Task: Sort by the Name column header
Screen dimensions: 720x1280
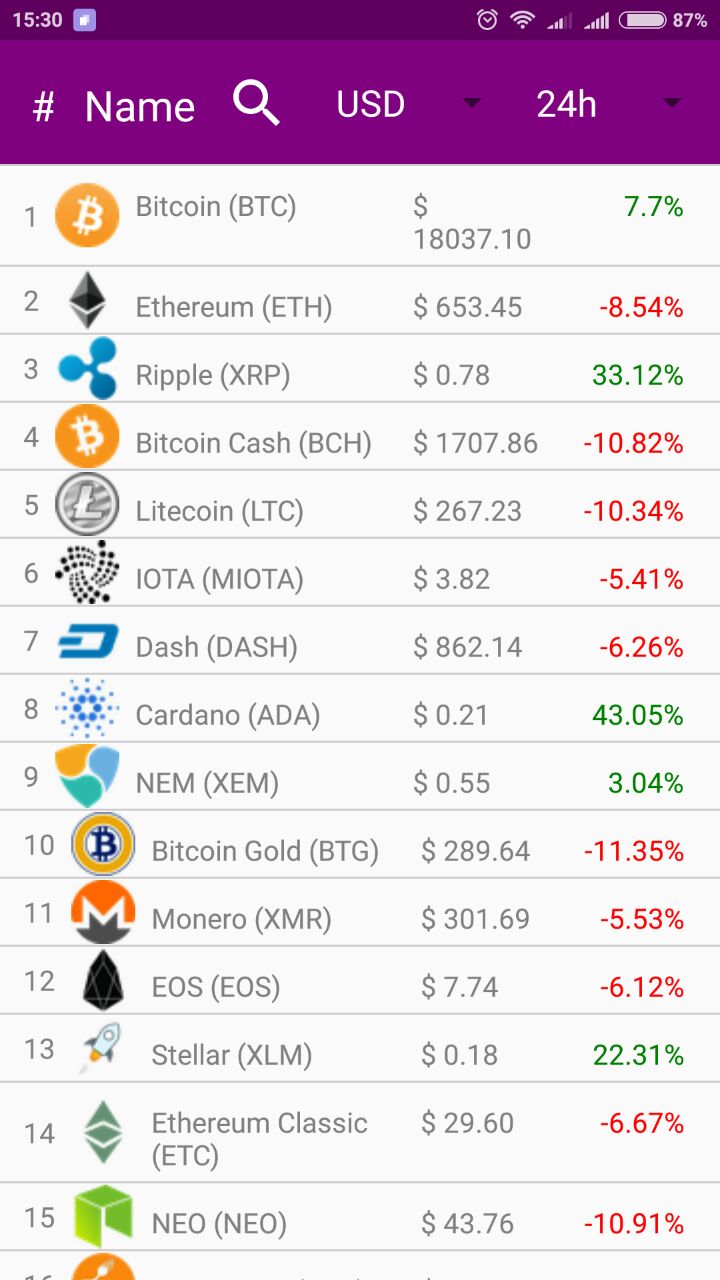Action: click(x=139, y=106)
